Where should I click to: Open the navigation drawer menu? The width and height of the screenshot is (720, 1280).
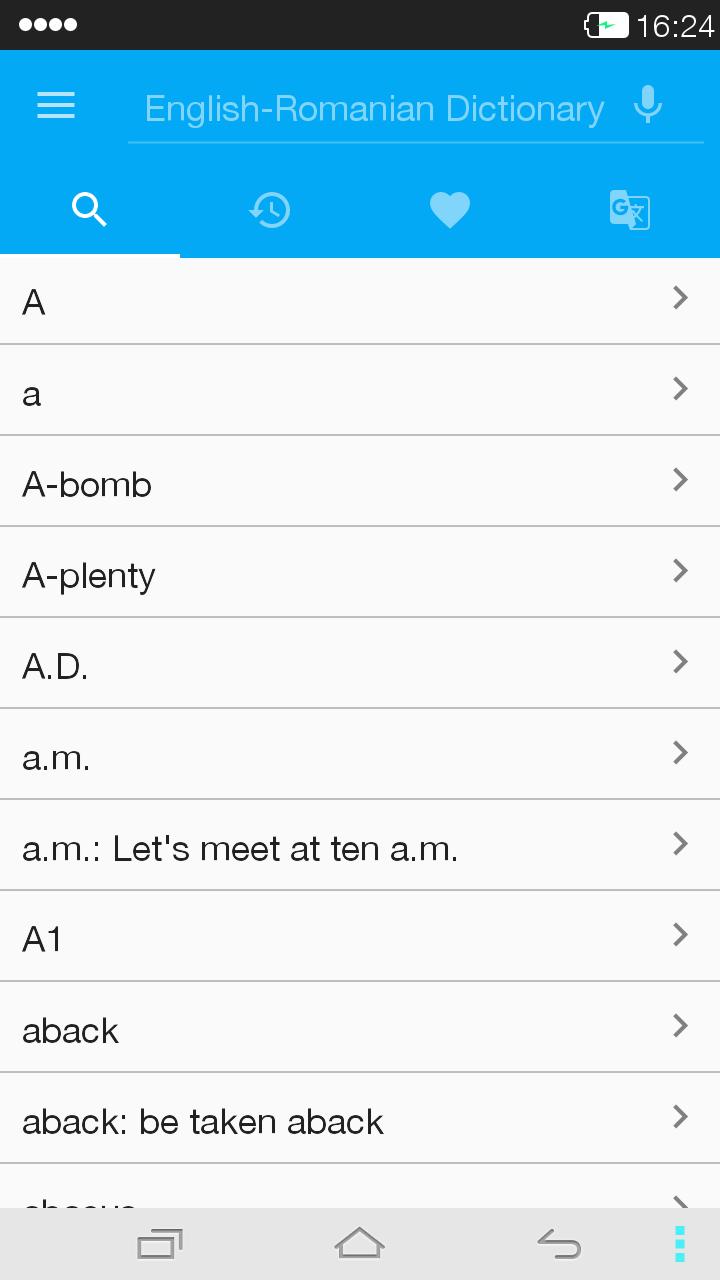tap(55, 106)
